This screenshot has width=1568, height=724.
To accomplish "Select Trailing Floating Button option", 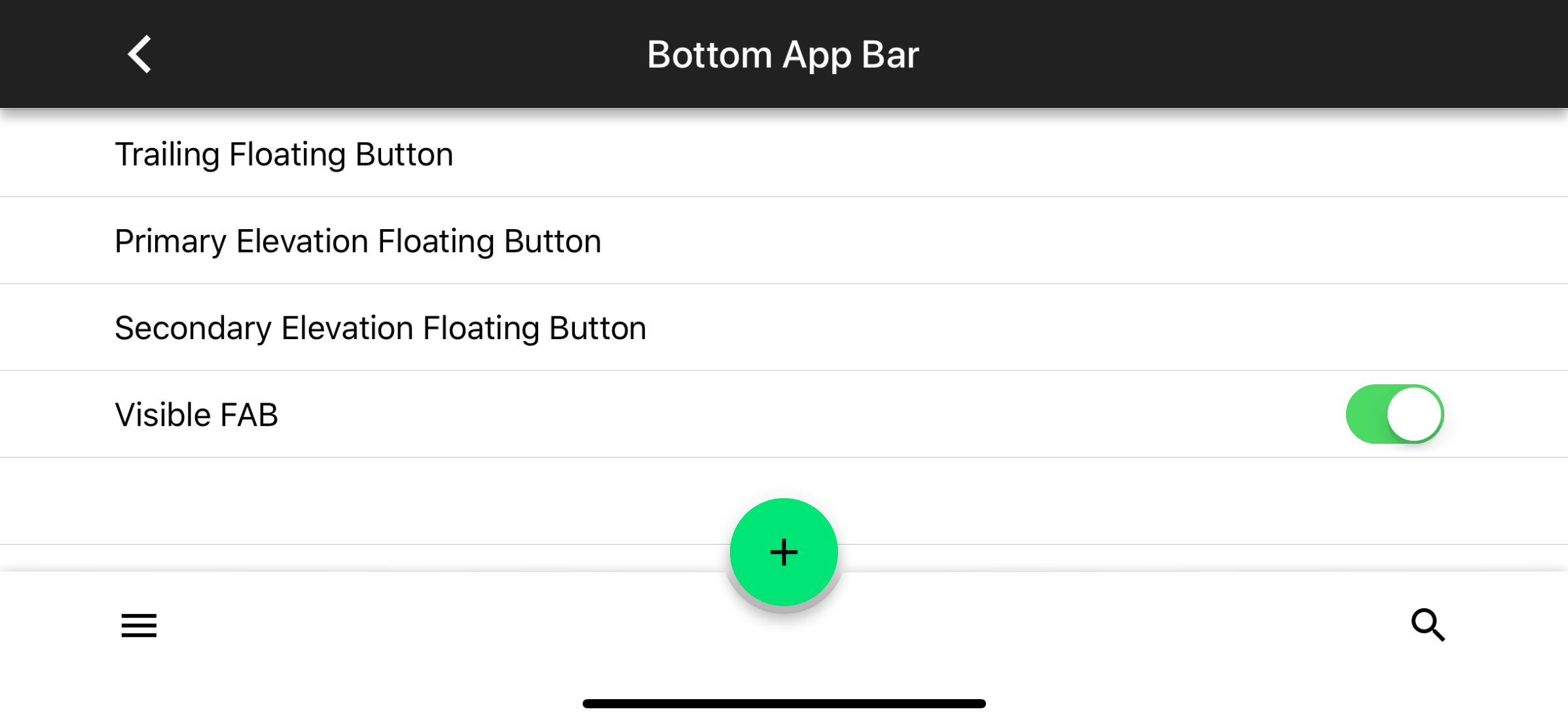I will pyautogui.click(x=283, y=154).
